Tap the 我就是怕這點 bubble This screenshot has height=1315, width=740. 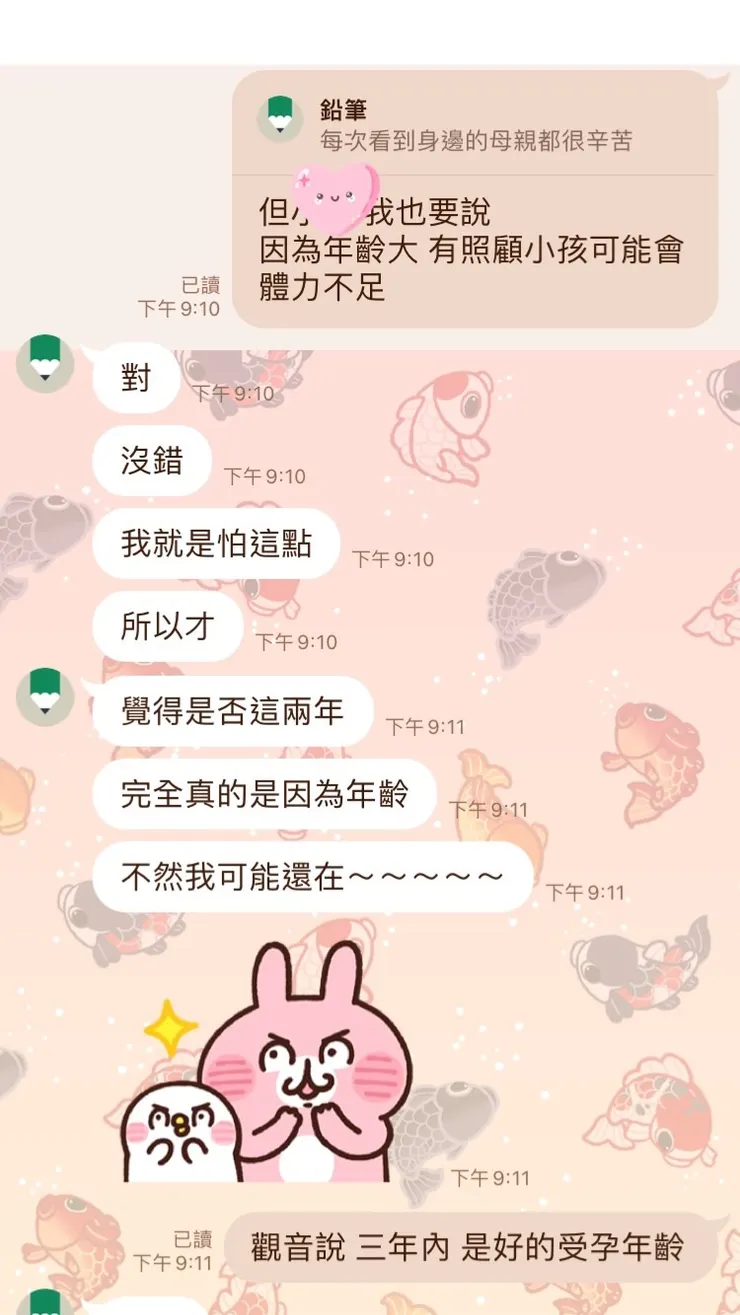(x=215, y=545)
